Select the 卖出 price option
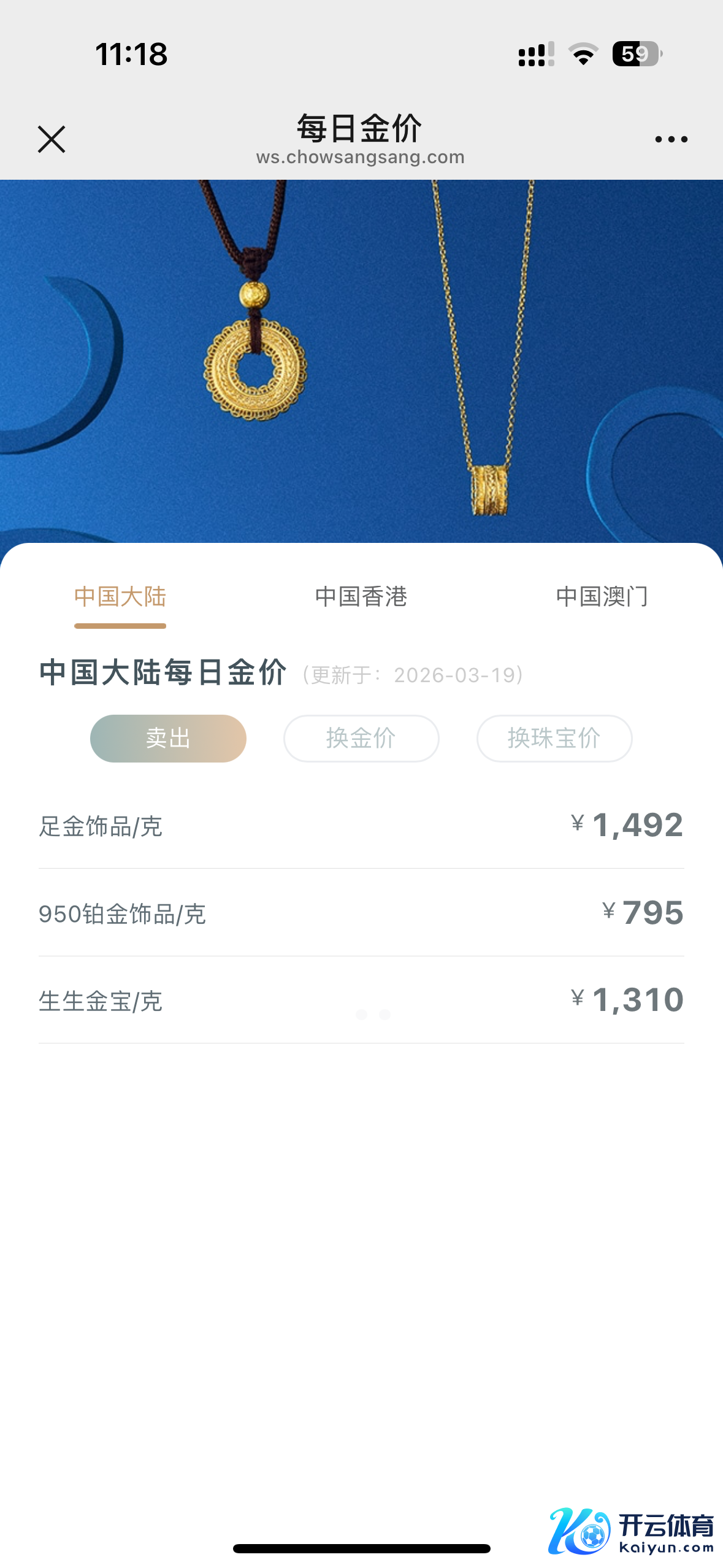This screenshot has height=1568, width=723. coord(168,738)
